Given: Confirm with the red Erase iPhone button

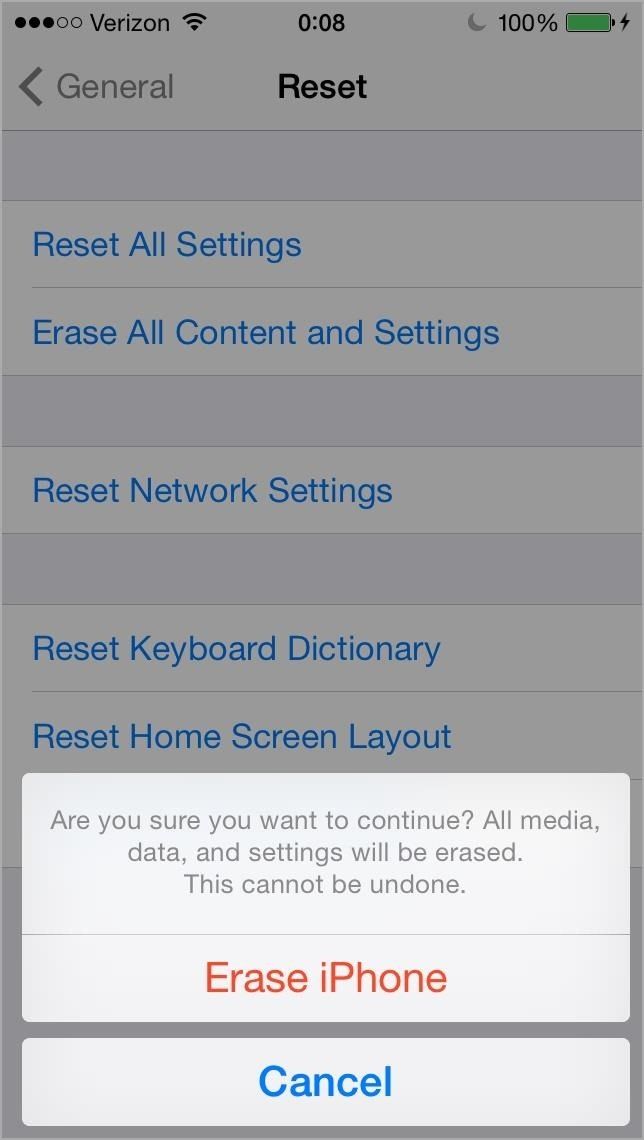Looking at the screenshot, I should (325, 977).
